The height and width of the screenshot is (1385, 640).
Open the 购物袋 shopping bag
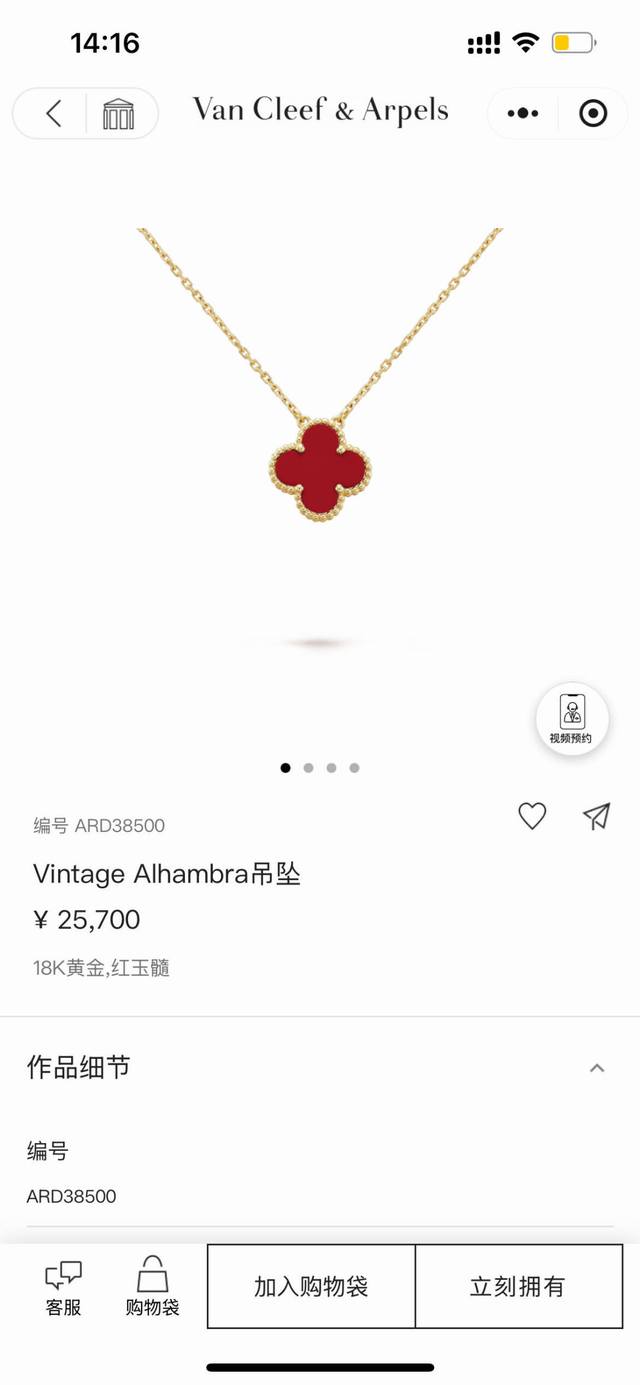[x=152, y=1287]
